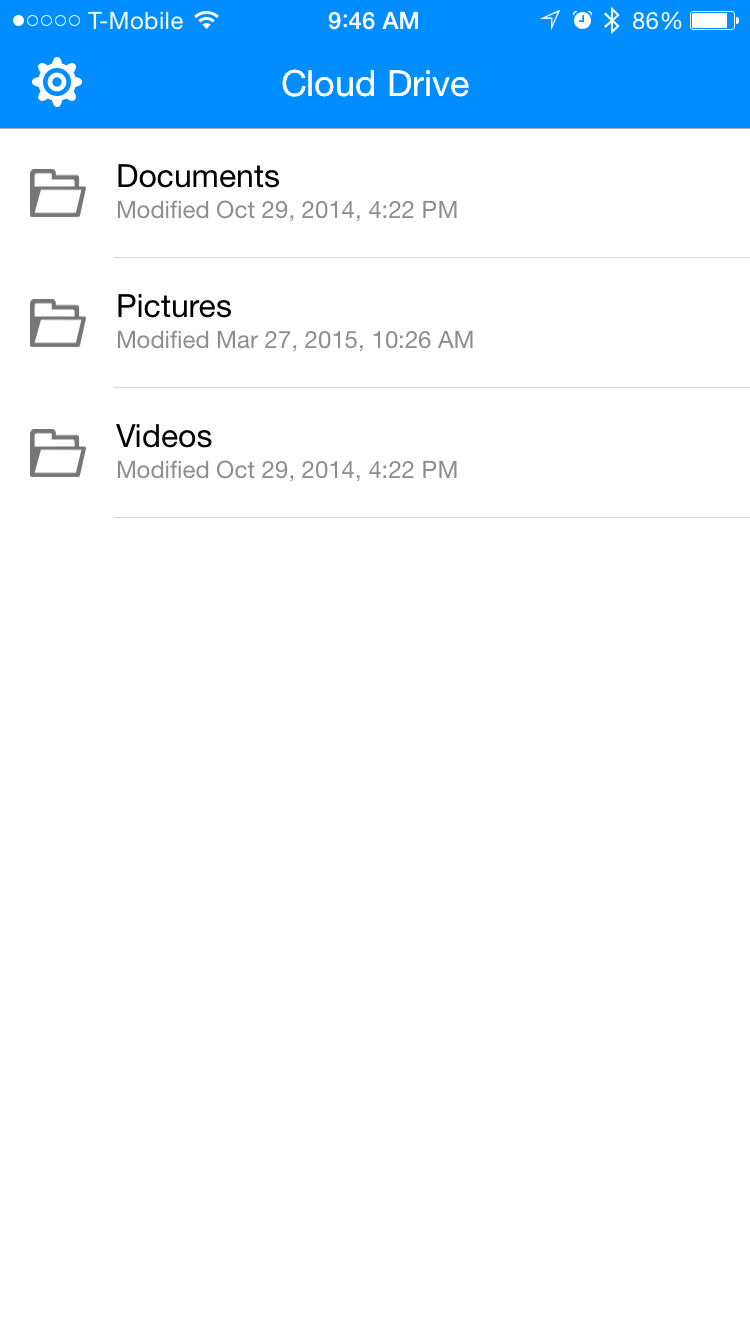Open the Videos folder
Screen dimensions: 750x1334
click(375, 453)
